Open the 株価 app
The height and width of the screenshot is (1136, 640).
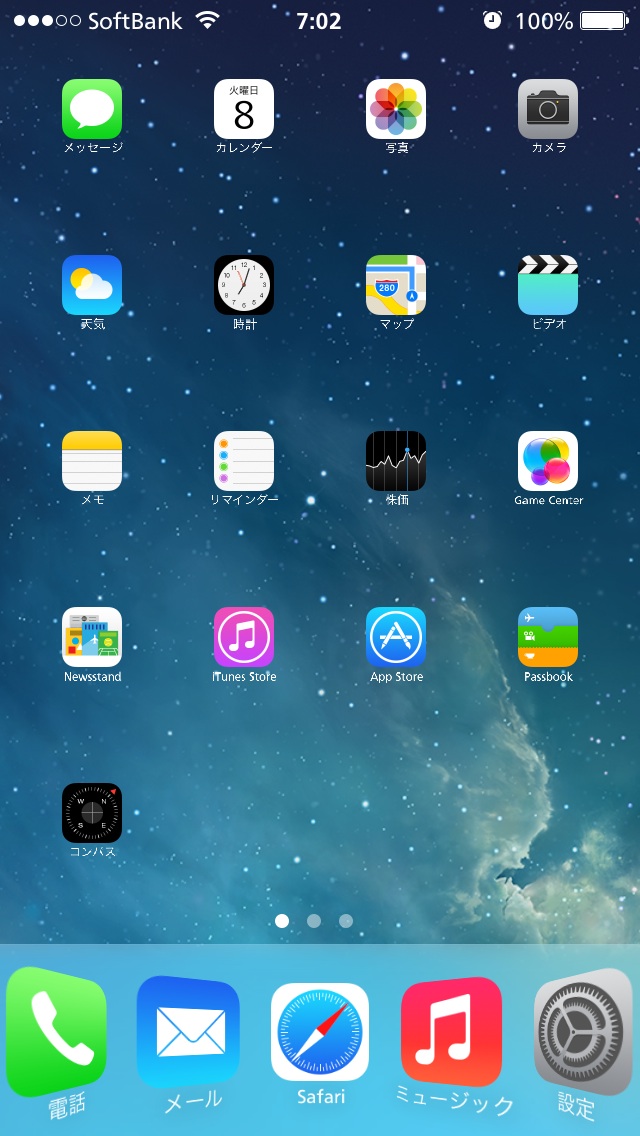pos(396,461)
